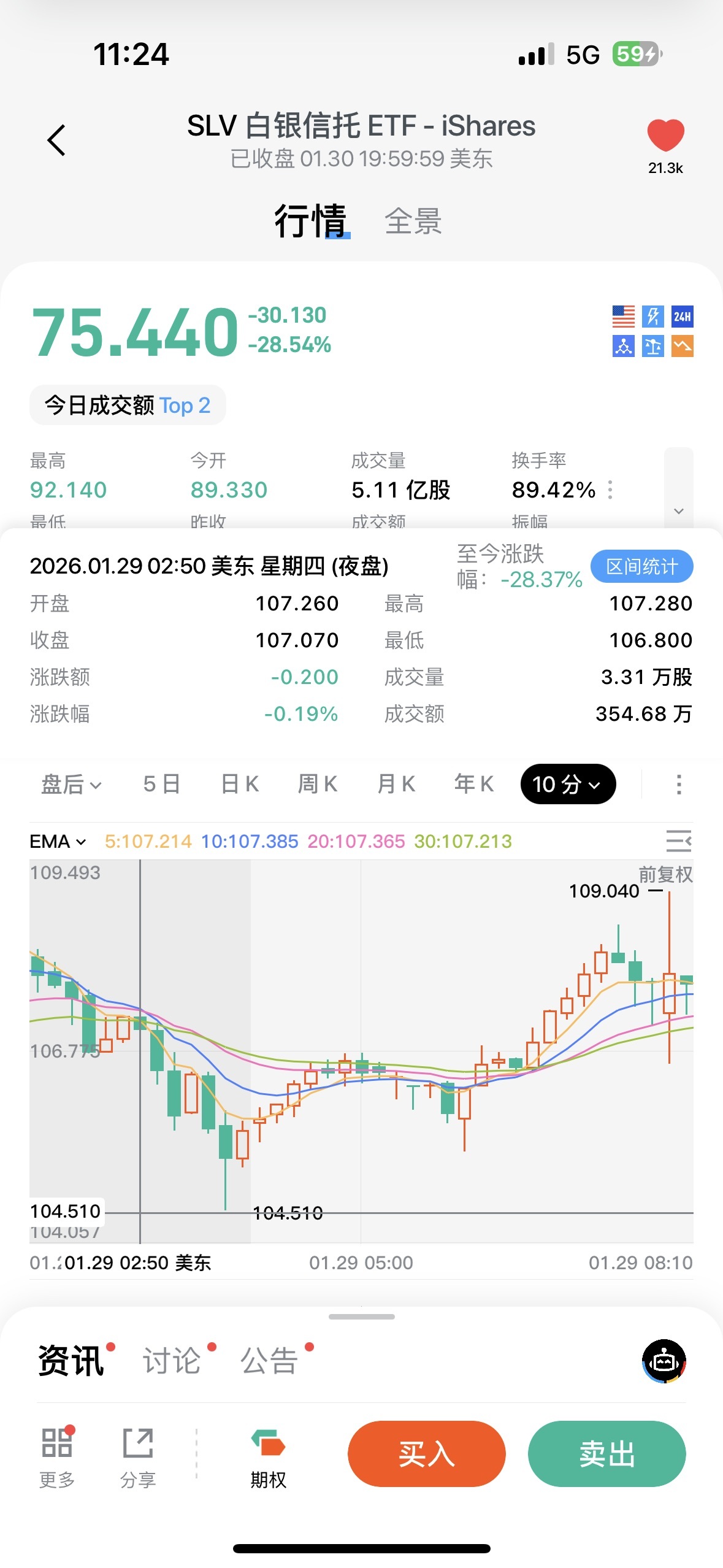Open 期权 options trading
Viewport: 723px width, 1568px height.
click(268, 1459)
